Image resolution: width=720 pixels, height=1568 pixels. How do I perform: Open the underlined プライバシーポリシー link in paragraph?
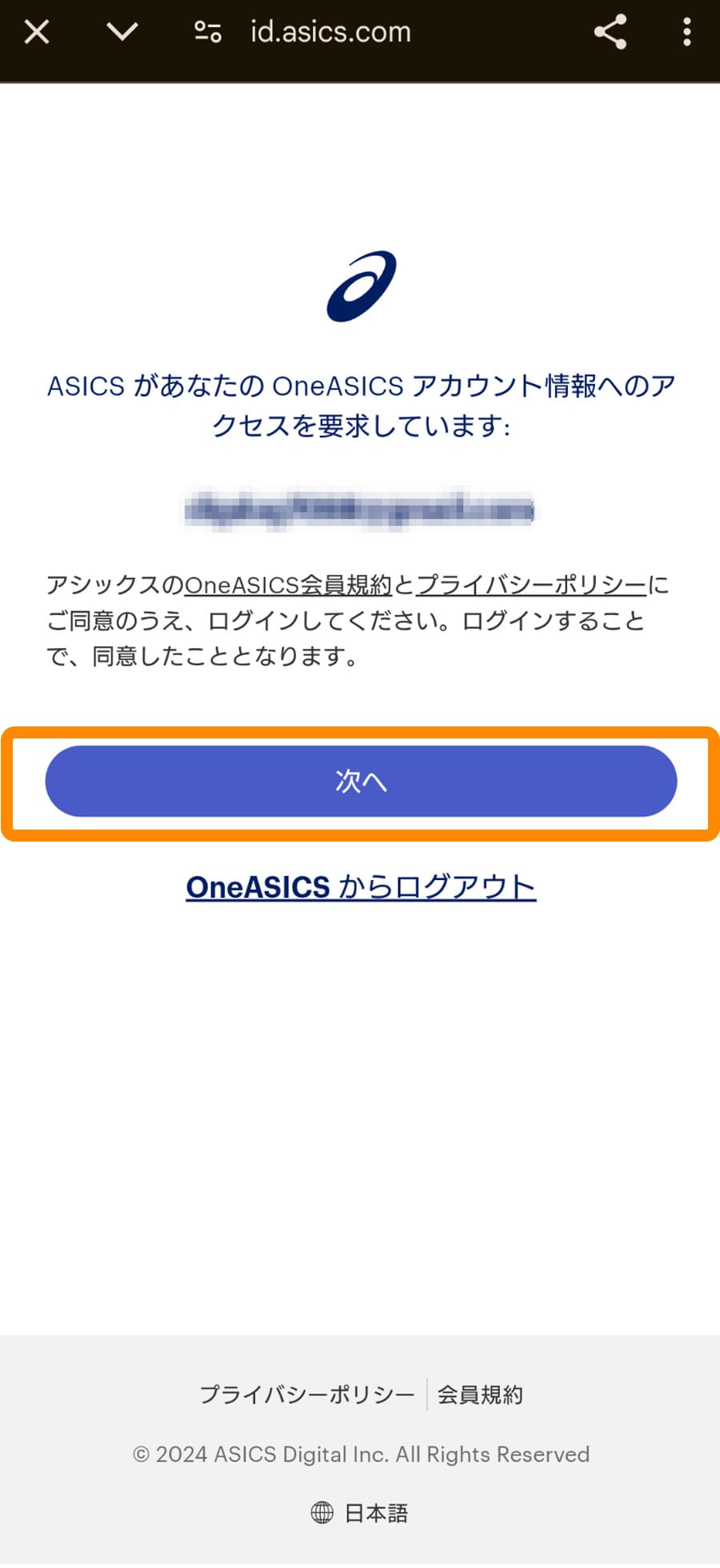point(531,586)
